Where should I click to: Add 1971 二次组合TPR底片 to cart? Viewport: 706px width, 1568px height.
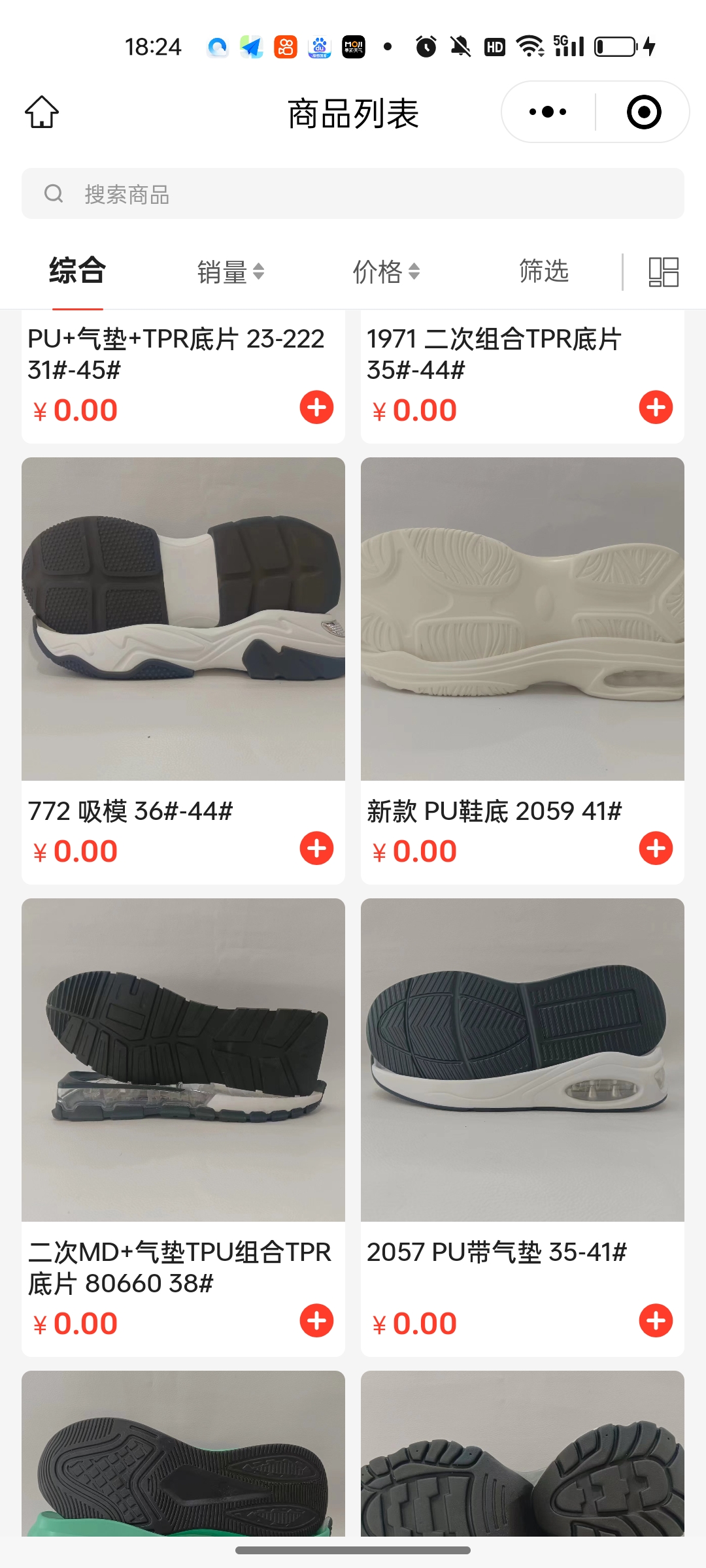pyautogui.click(x=656, y=408)
